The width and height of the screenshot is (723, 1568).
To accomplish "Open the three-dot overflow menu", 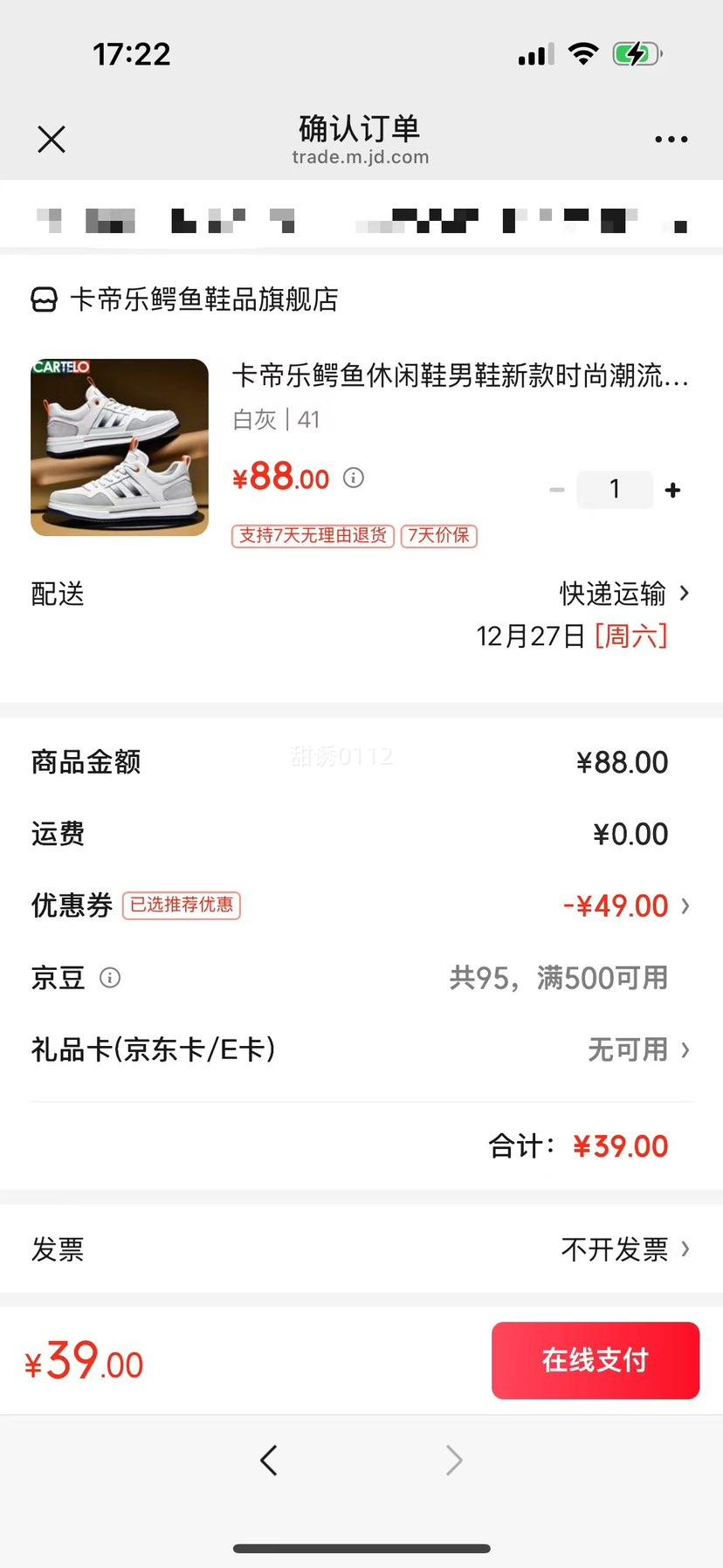I will click(671, 140).
